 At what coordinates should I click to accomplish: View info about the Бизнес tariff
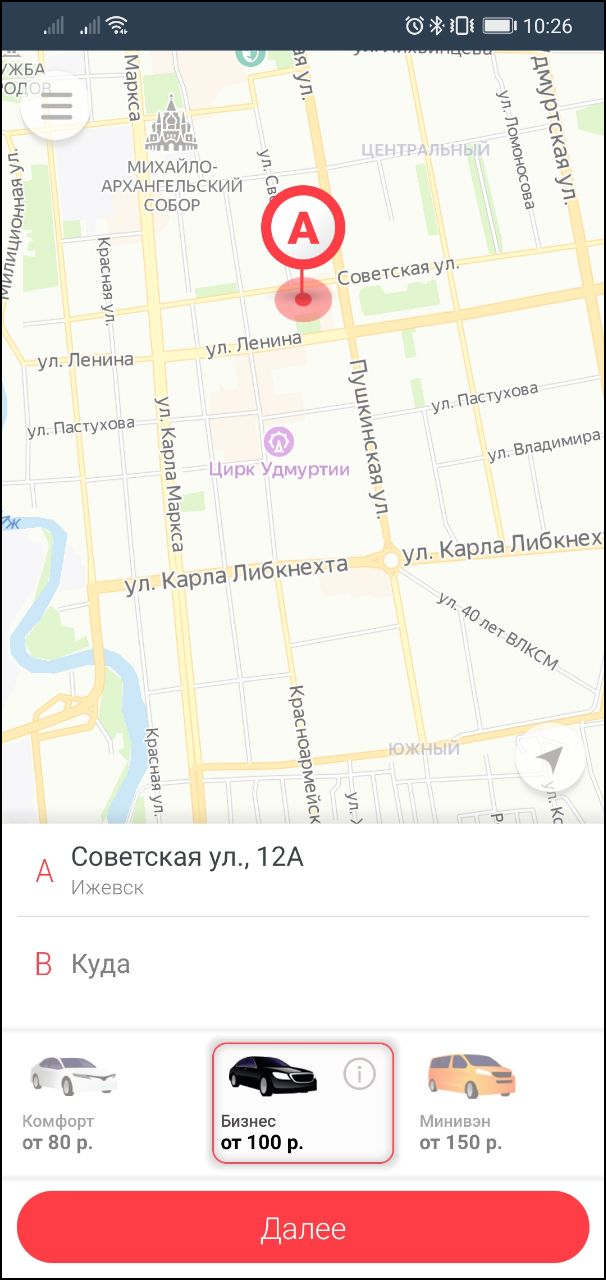point(358,1074)
